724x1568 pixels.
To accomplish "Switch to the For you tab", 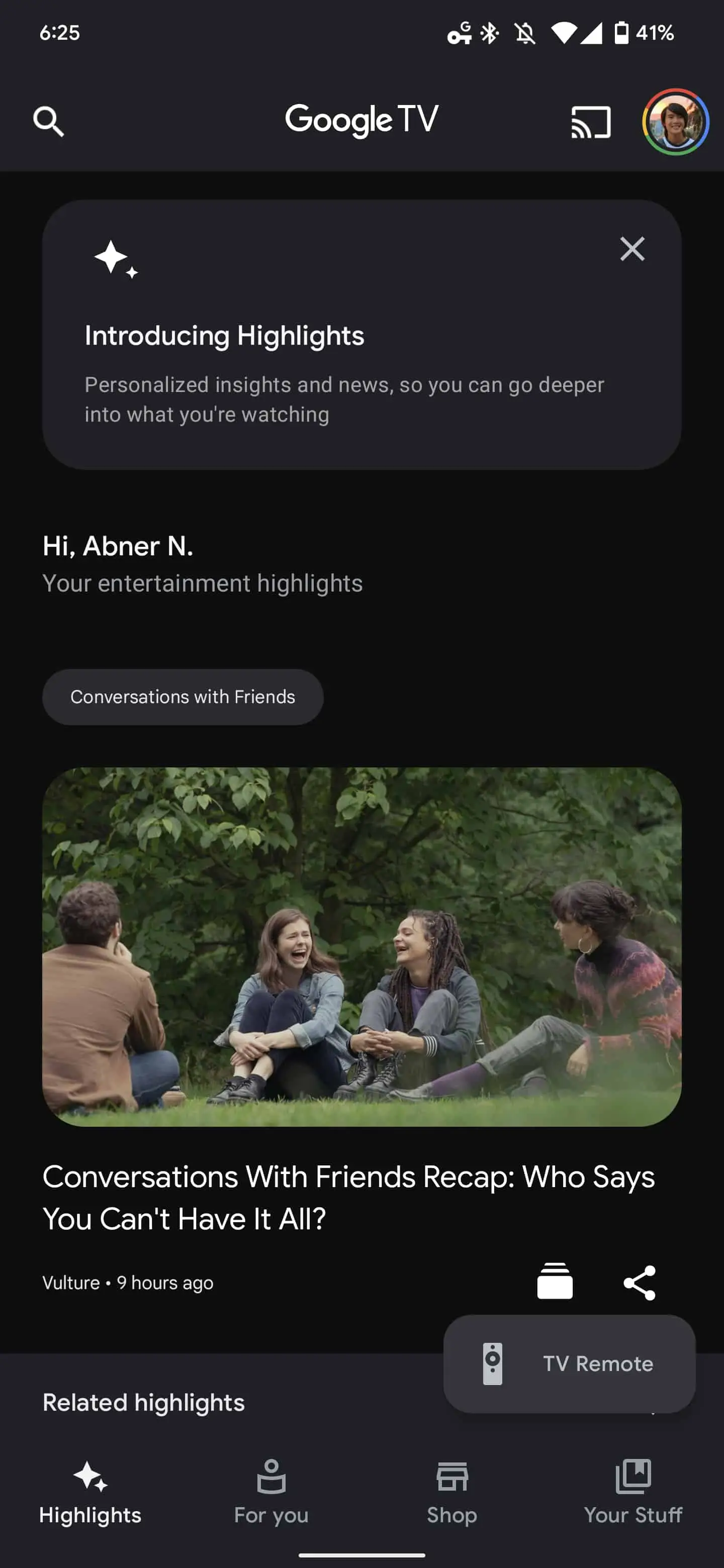I will [x=271, y=1490].
